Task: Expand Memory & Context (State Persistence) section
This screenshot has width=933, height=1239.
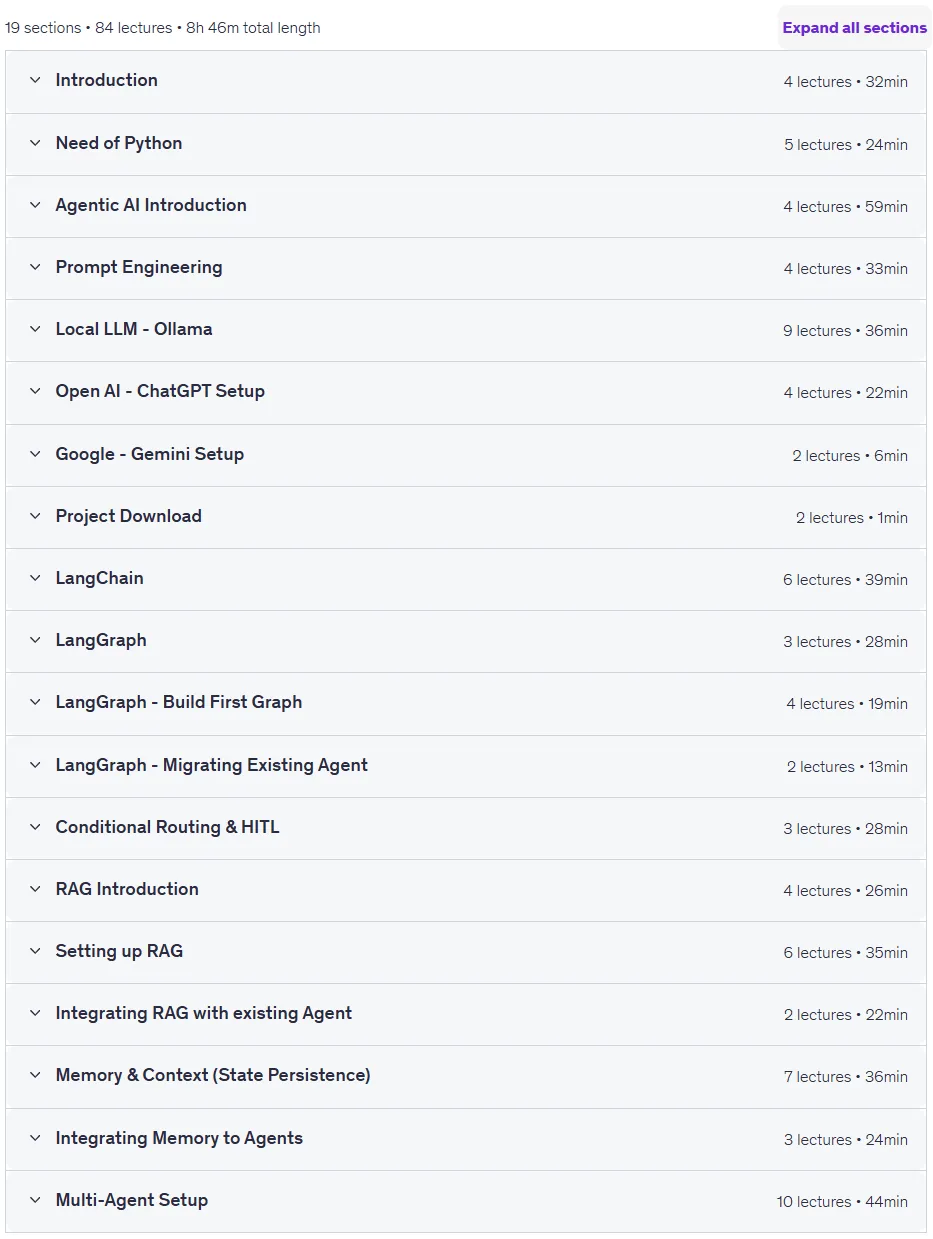Action: pos(466,1076)
